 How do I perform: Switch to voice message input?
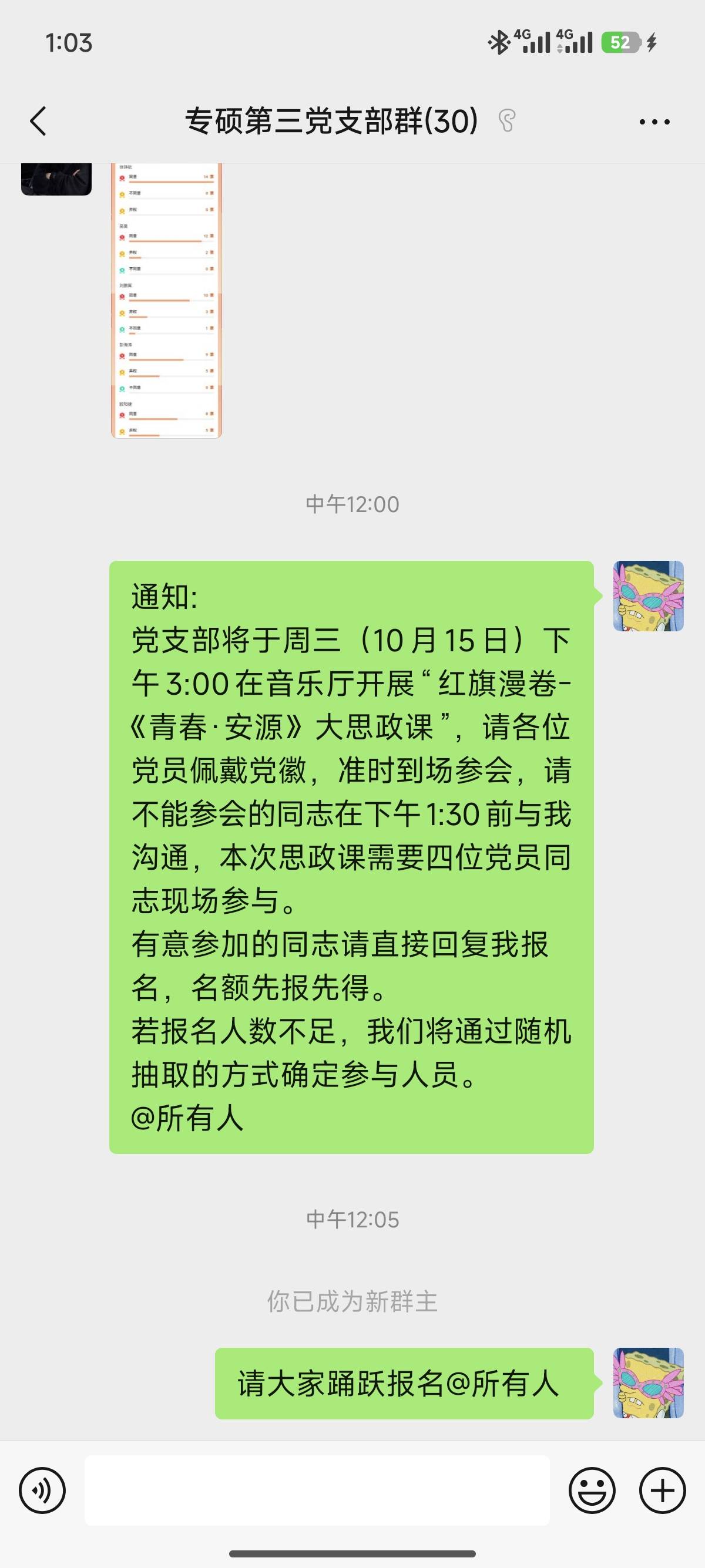pos(42,1490)
